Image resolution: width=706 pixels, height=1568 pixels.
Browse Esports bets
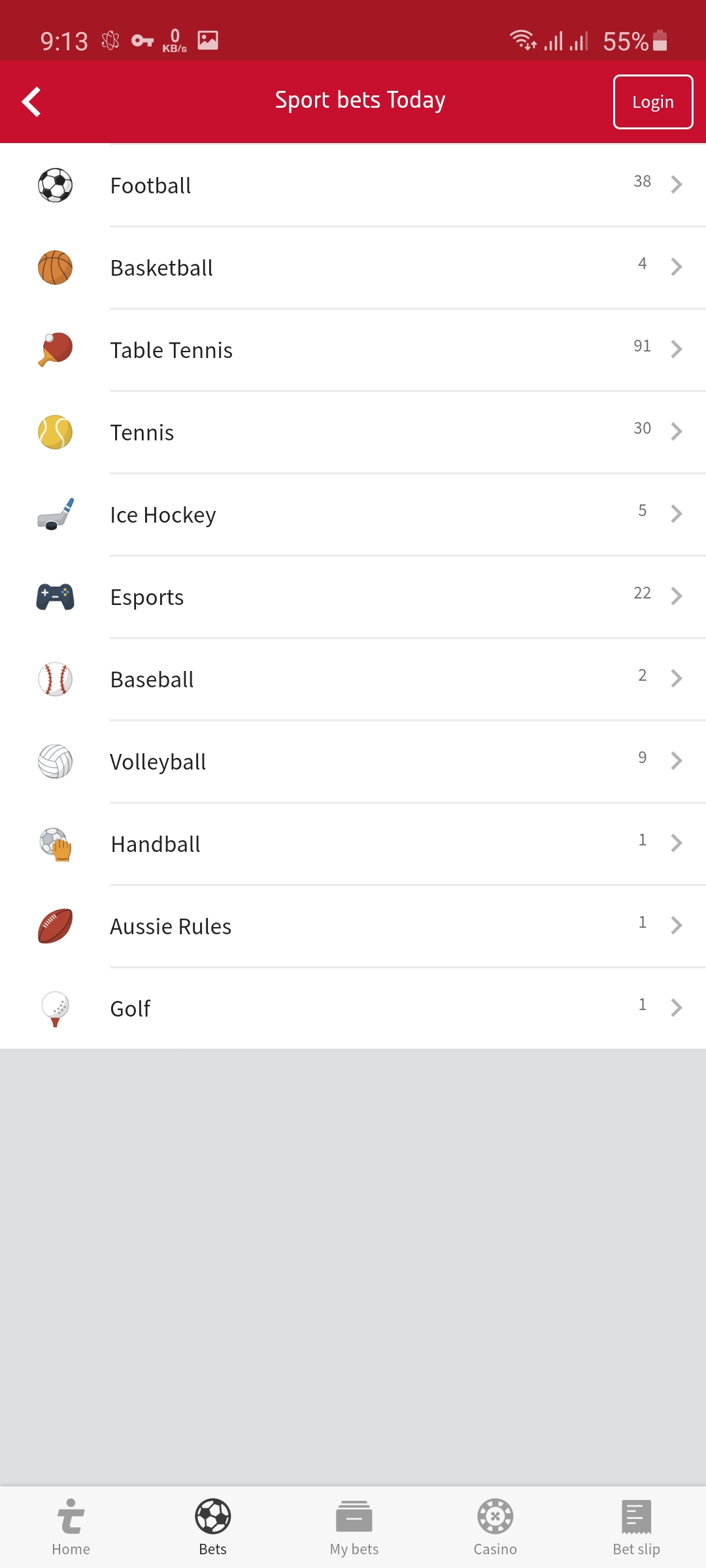[353, 597]
